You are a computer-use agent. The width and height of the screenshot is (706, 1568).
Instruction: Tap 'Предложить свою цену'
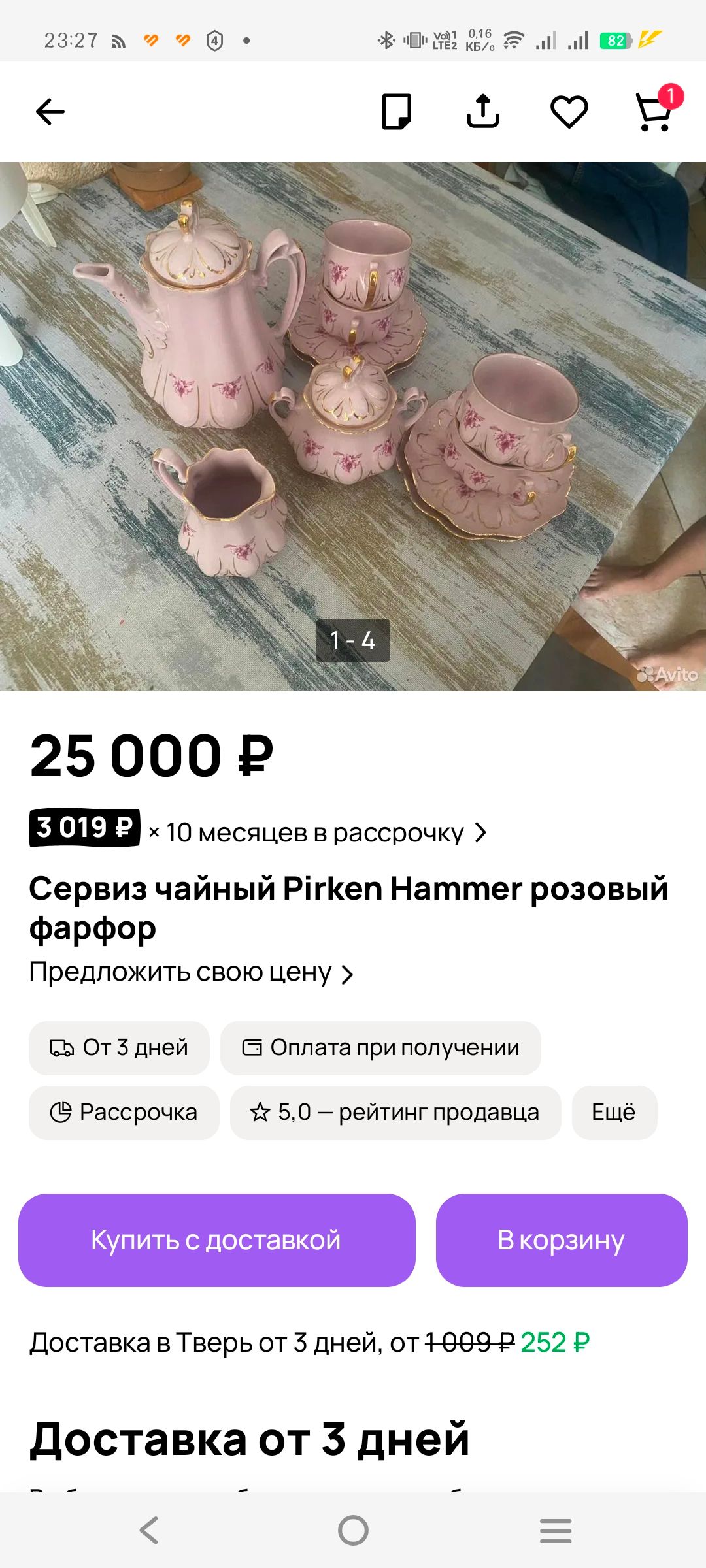click(x=192, y=973)
